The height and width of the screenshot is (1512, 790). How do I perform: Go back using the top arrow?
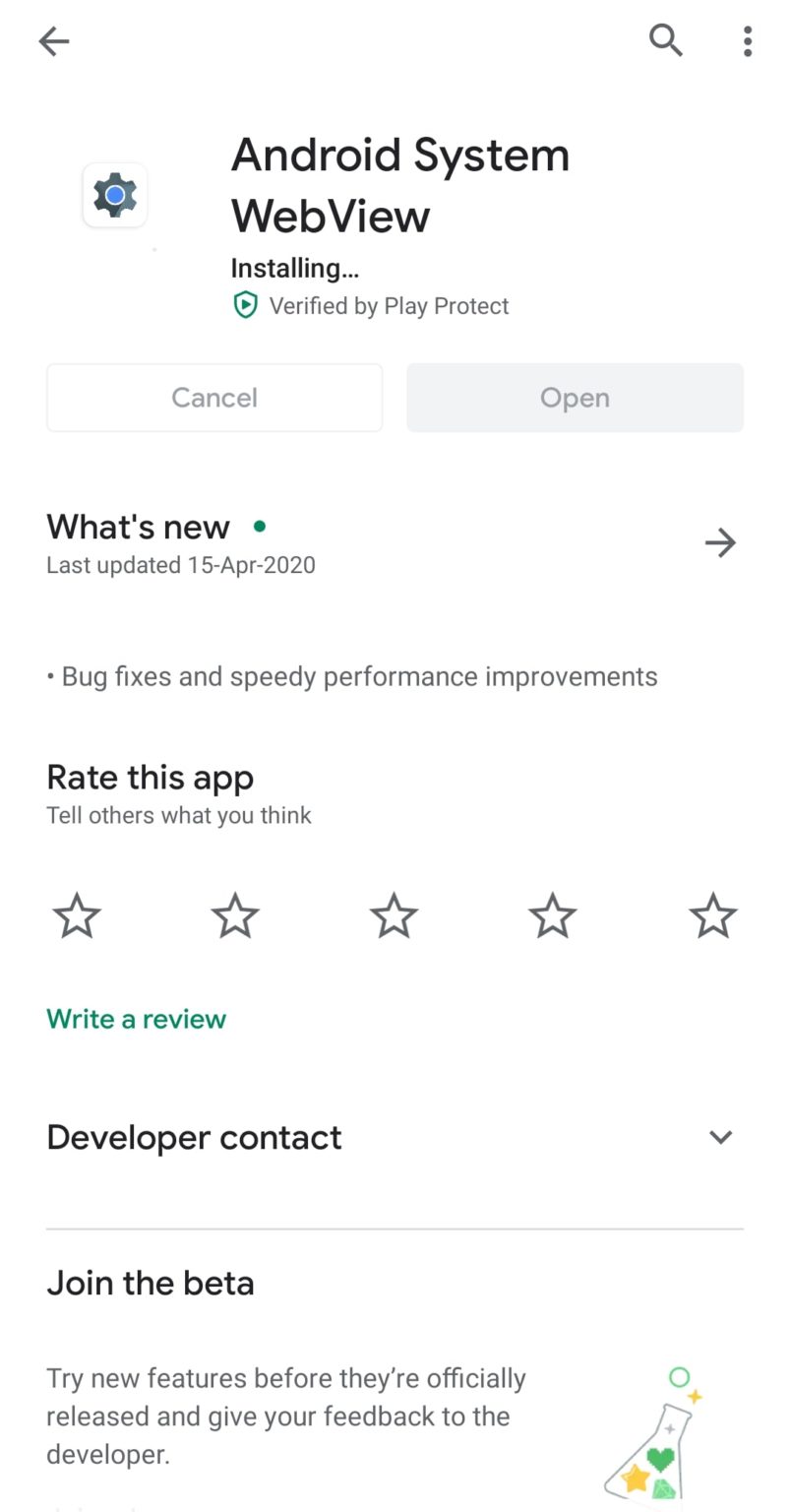(x=54, y=41)
